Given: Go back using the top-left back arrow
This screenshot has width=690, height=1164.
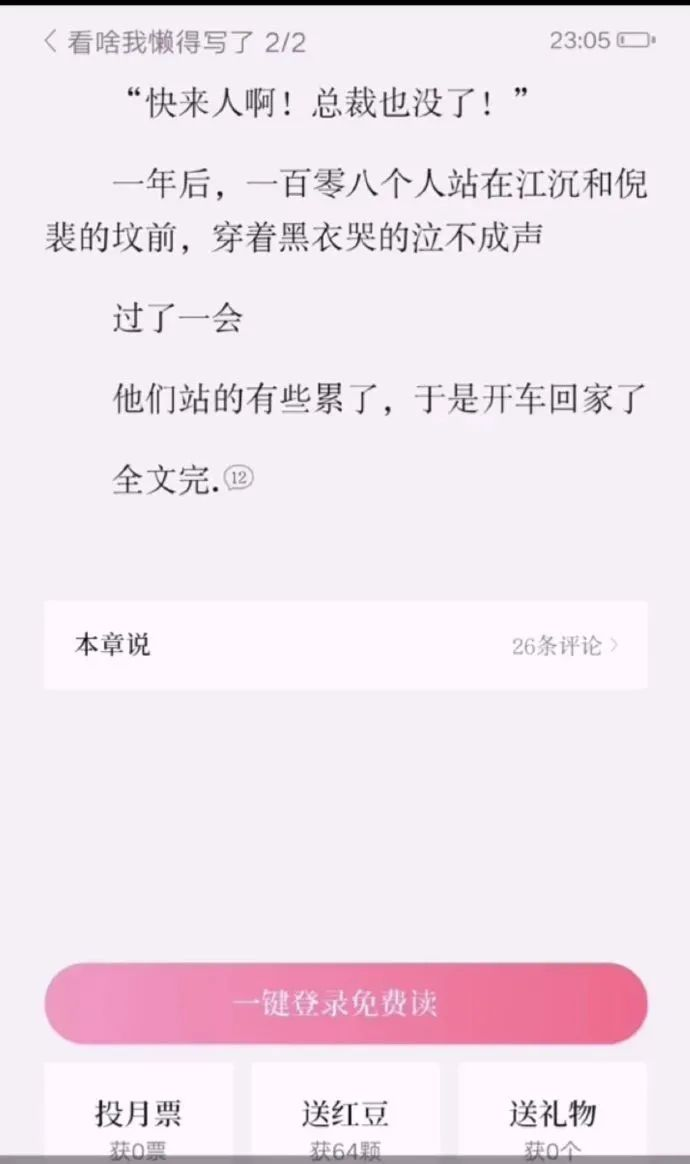Looking at the screenshot, I should tap(51, 42).
